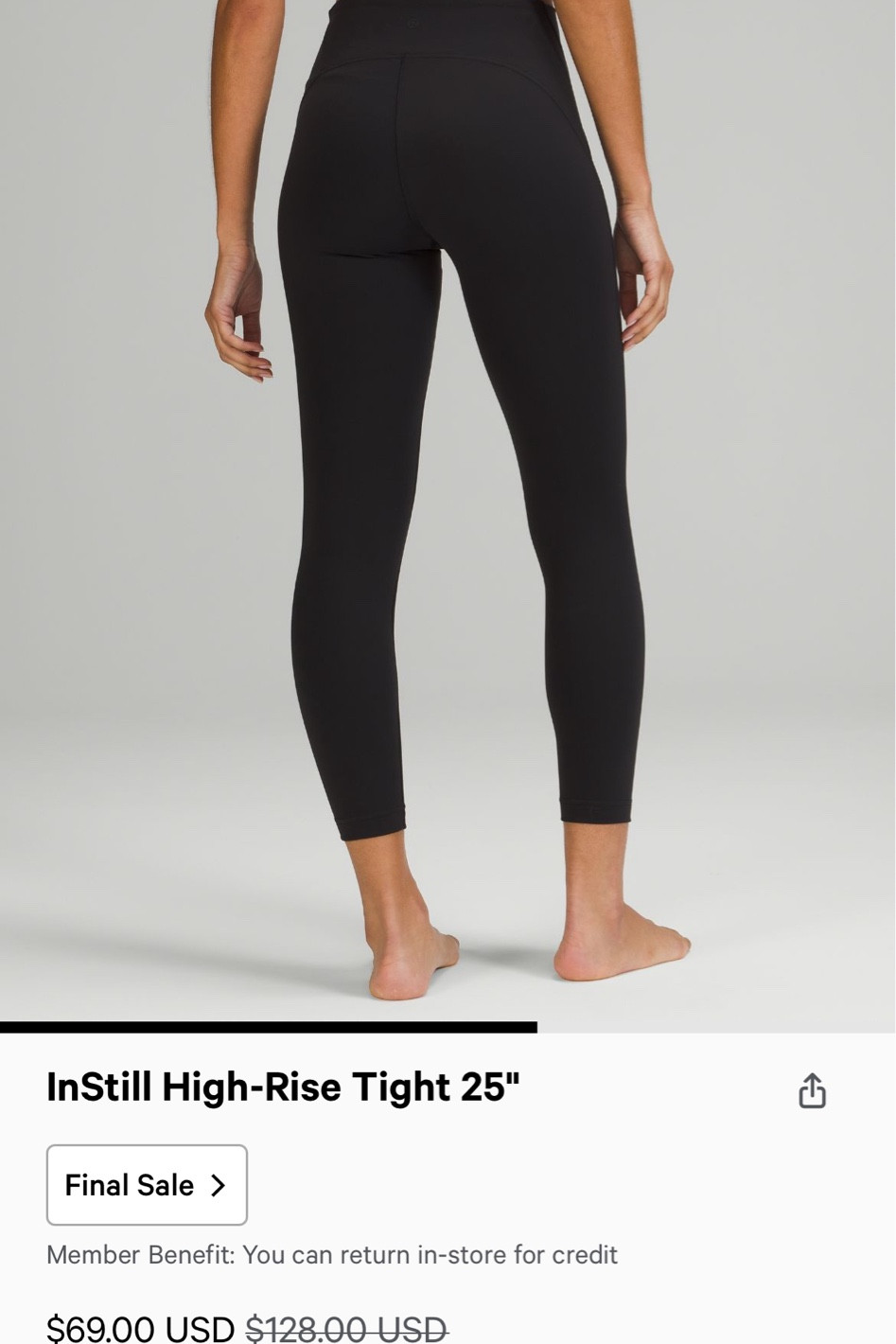
Task: Open the Member Benefit return details
Action: coord(331,1255)
